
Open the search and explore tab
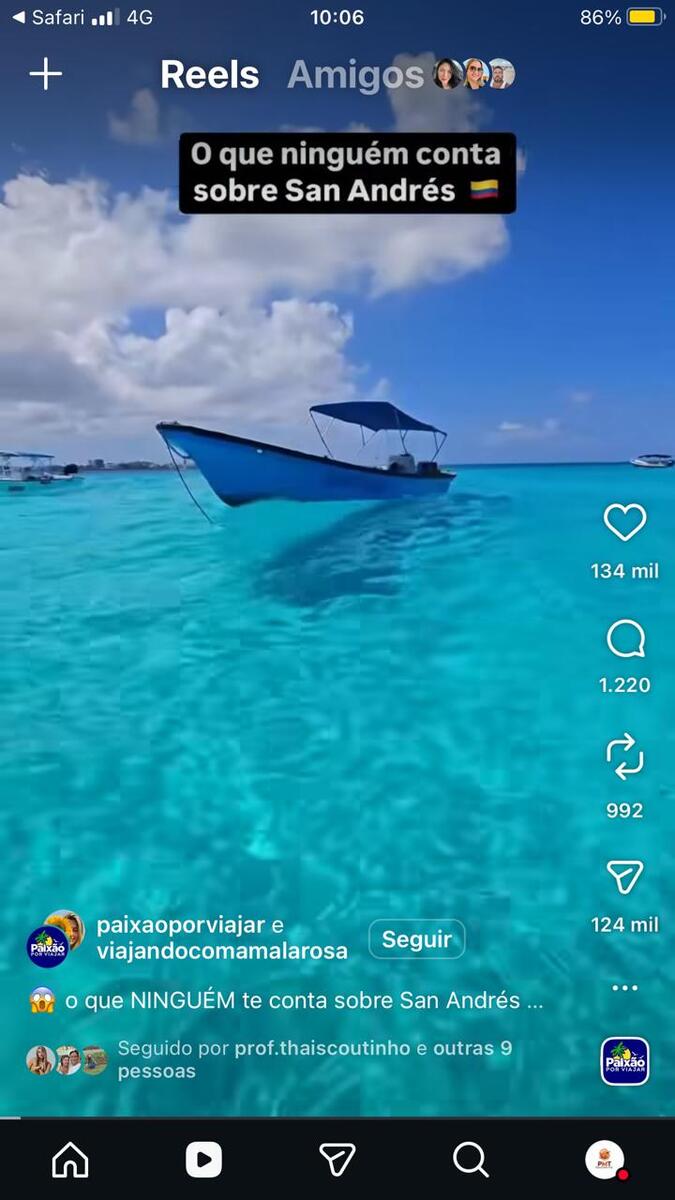point(470,1160)
